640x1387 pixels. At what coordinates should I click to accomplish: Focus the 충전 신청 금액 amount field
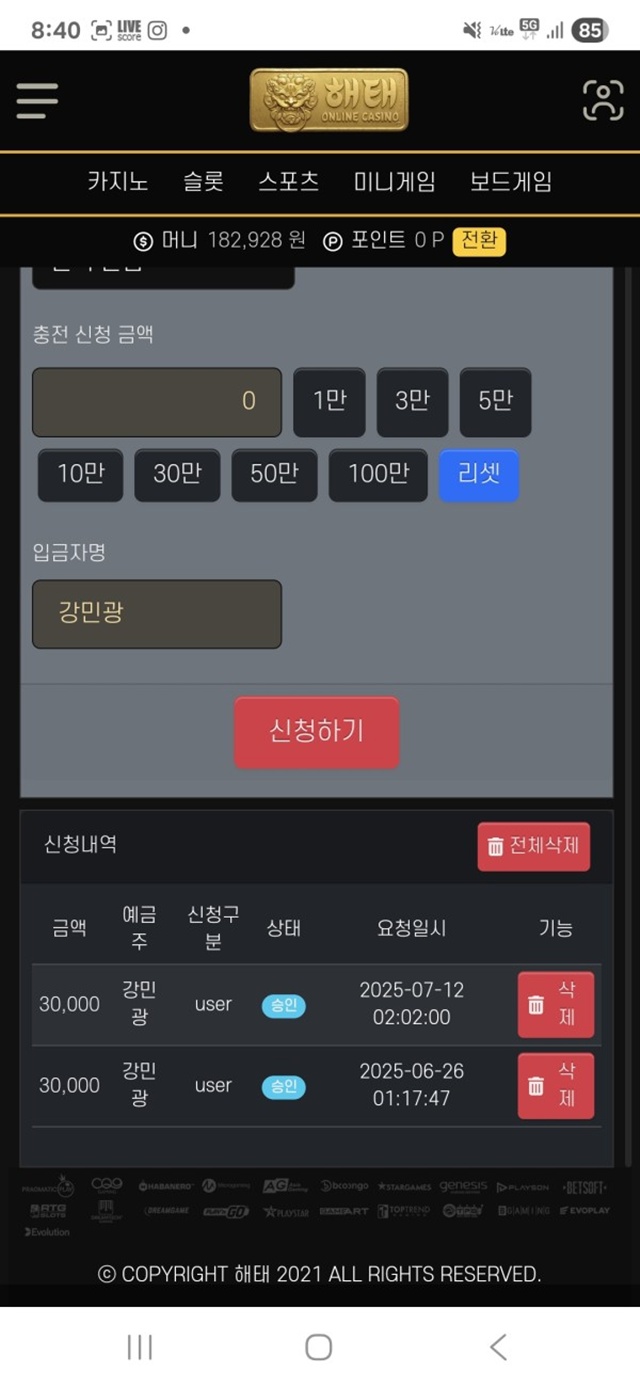(x=157, y=402)
